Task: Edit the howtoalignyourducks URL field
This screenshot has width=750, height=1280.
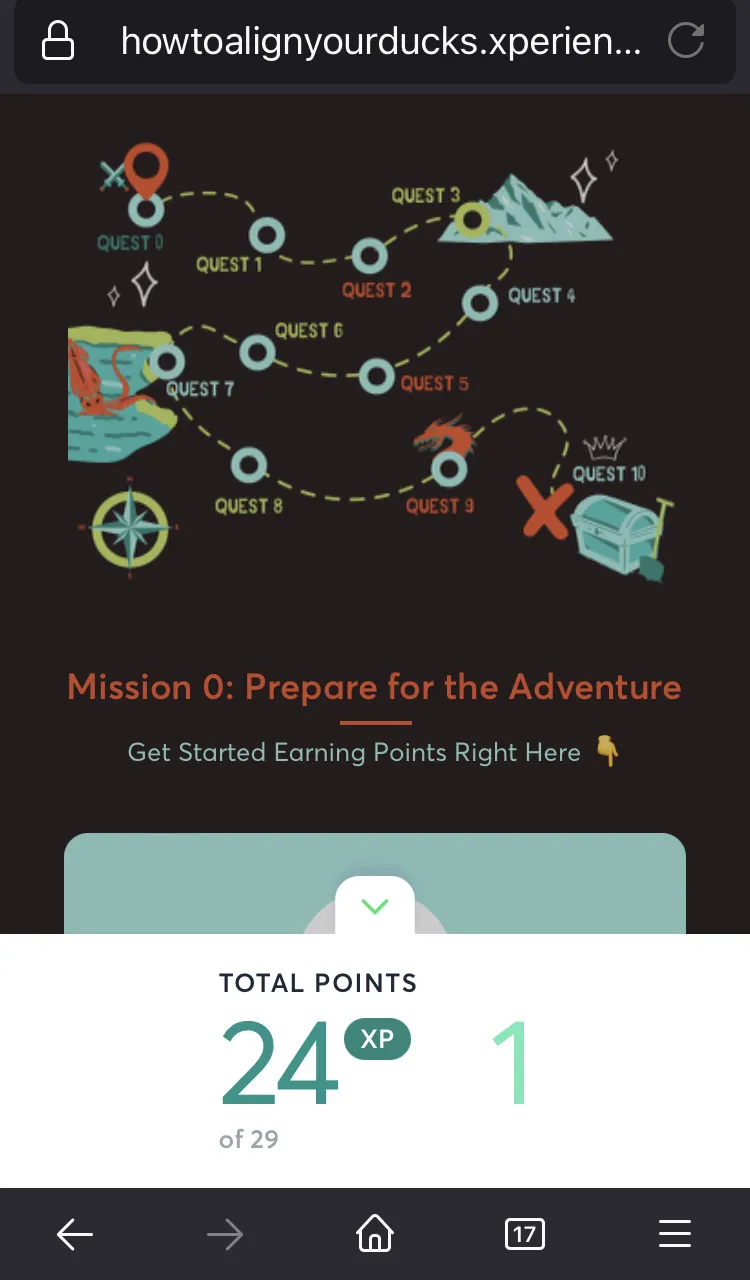Action: [380, 41]
